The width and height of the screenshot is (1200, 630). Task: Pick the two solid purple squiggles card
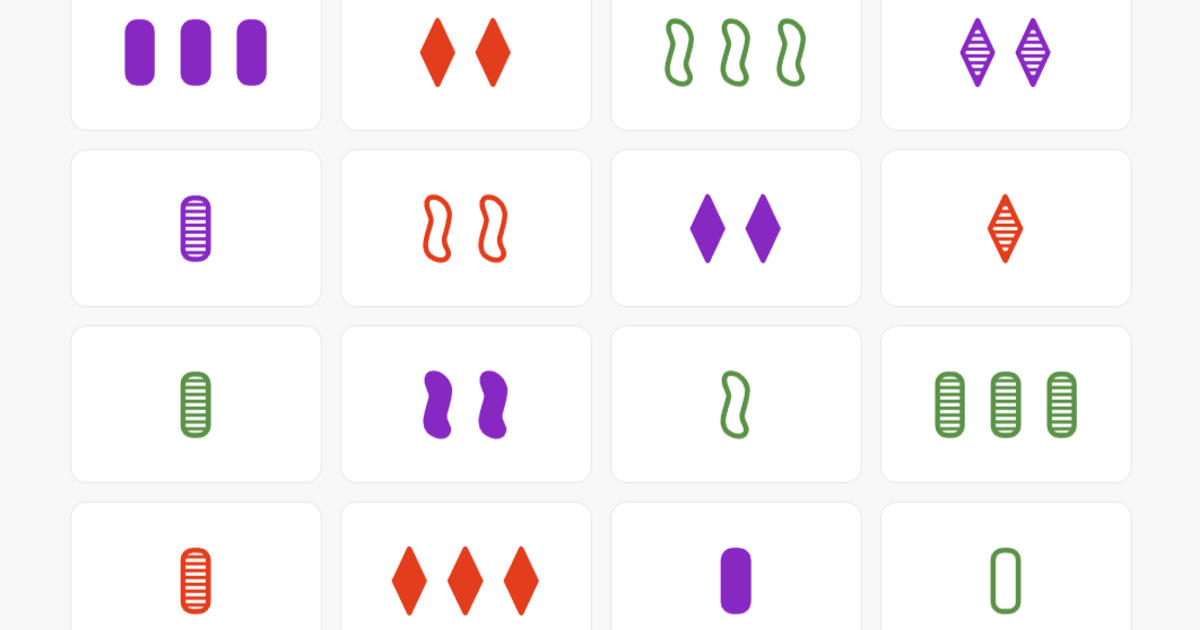pyautogui.click(x=466, y=404)
